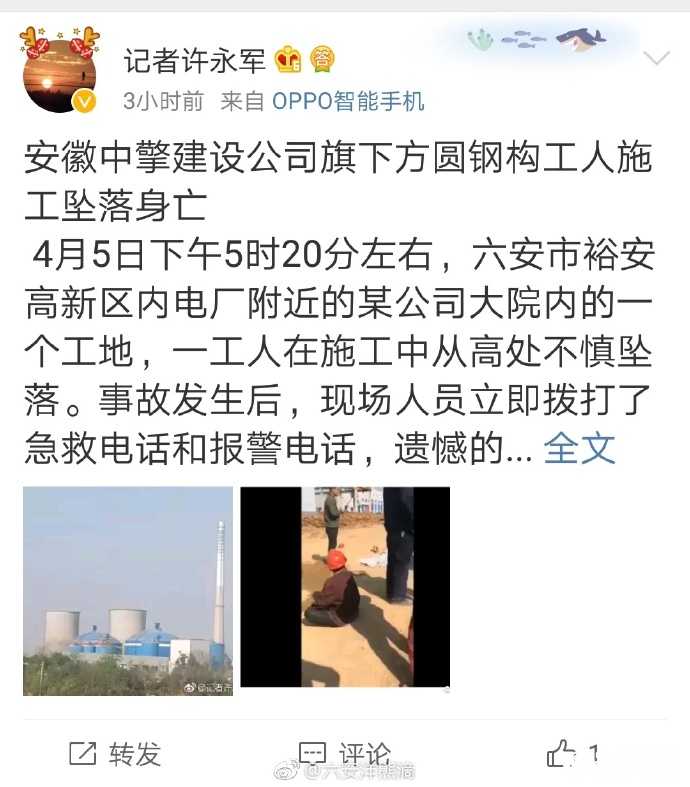Open the post options chevron menu
Image resolution: width=690 pixels, height=787 pixels.
click(656, 58)
